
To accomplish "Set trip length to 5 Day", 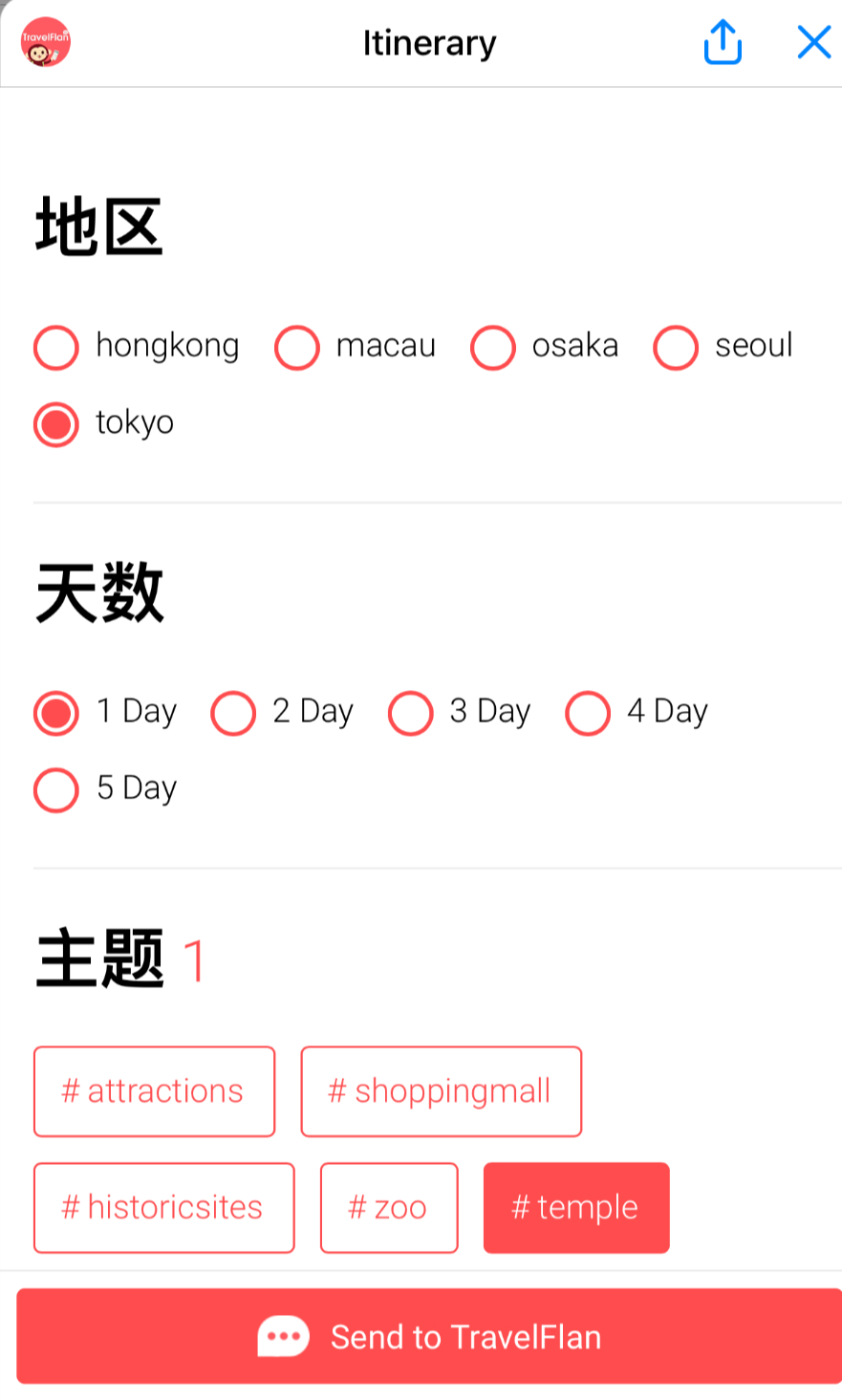I will [55, 789].
